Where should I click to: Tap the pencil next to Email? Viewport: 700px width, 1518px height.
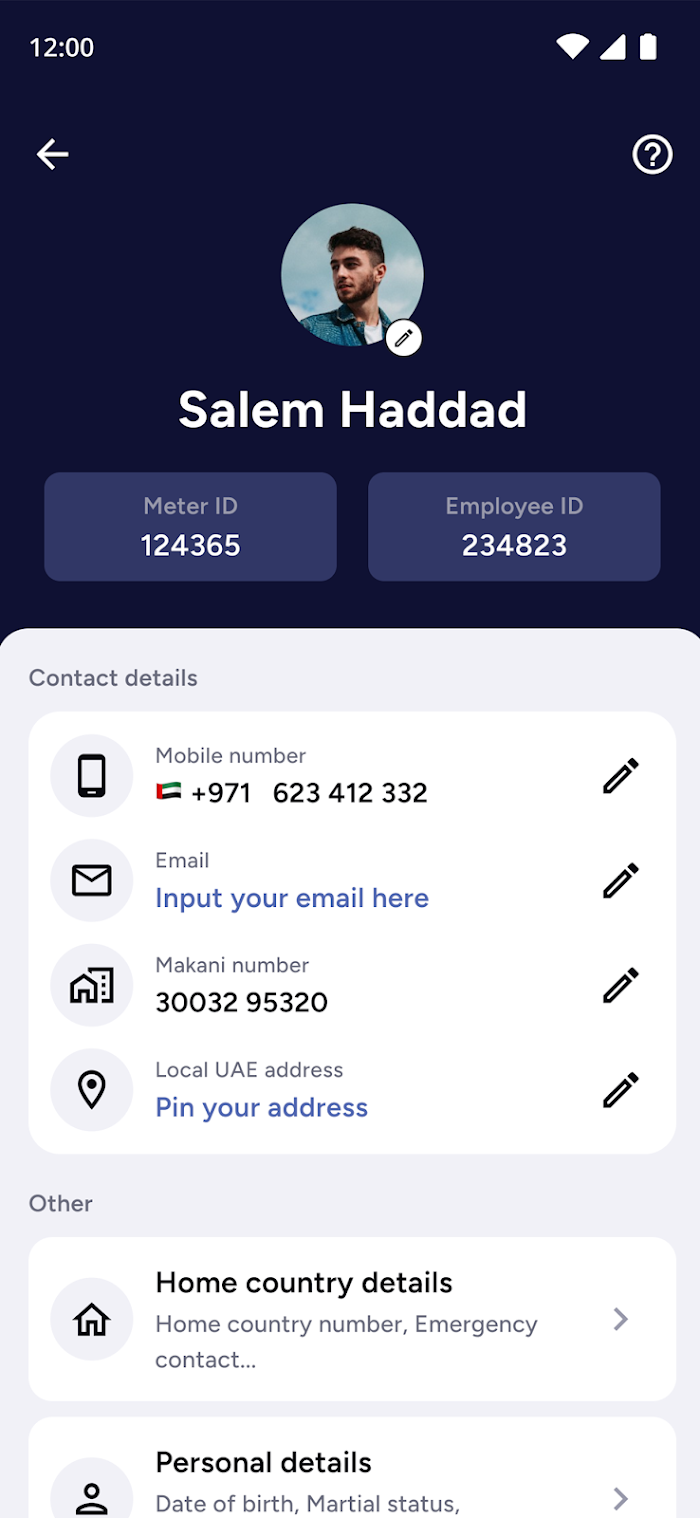620,881
